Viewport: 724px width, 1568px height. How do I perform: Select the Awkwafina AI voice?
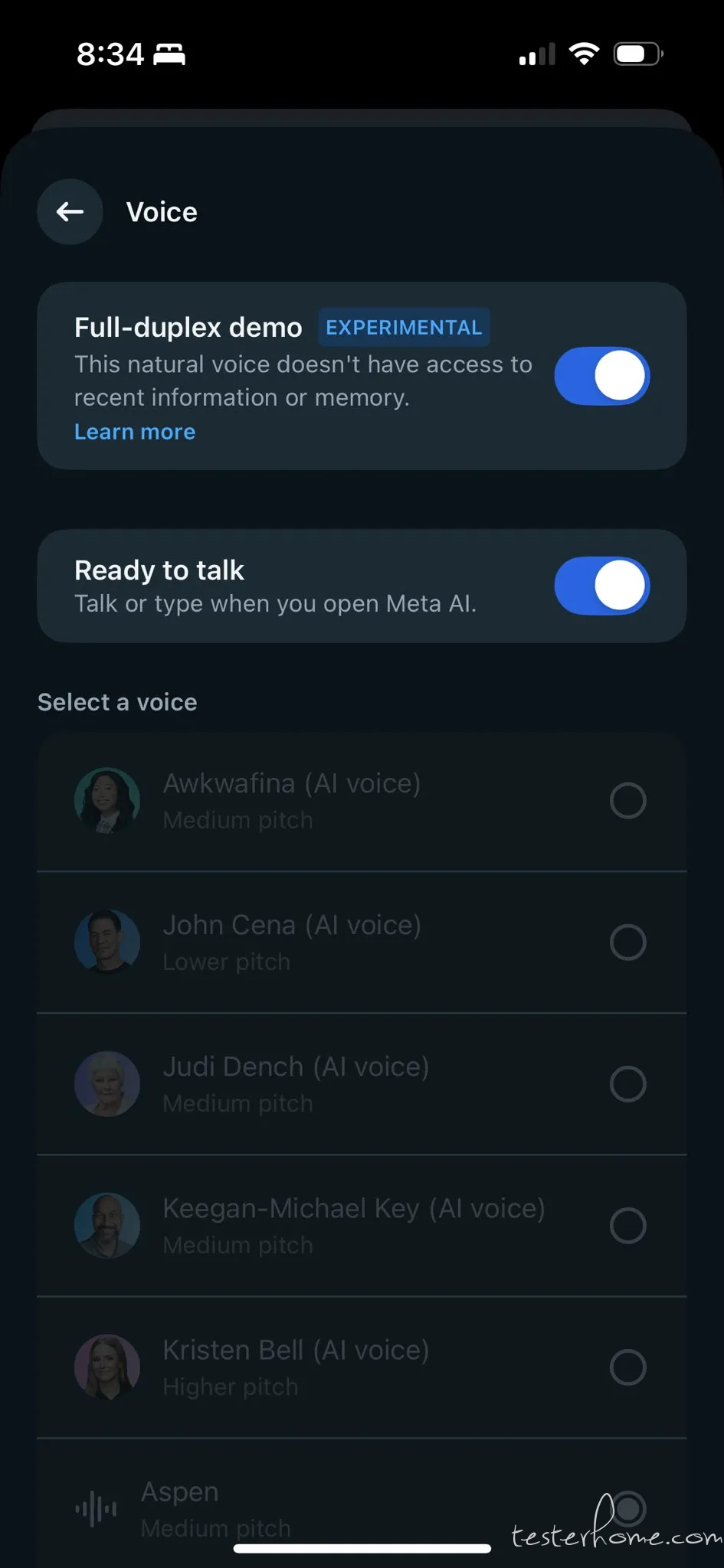pos(627,801)
